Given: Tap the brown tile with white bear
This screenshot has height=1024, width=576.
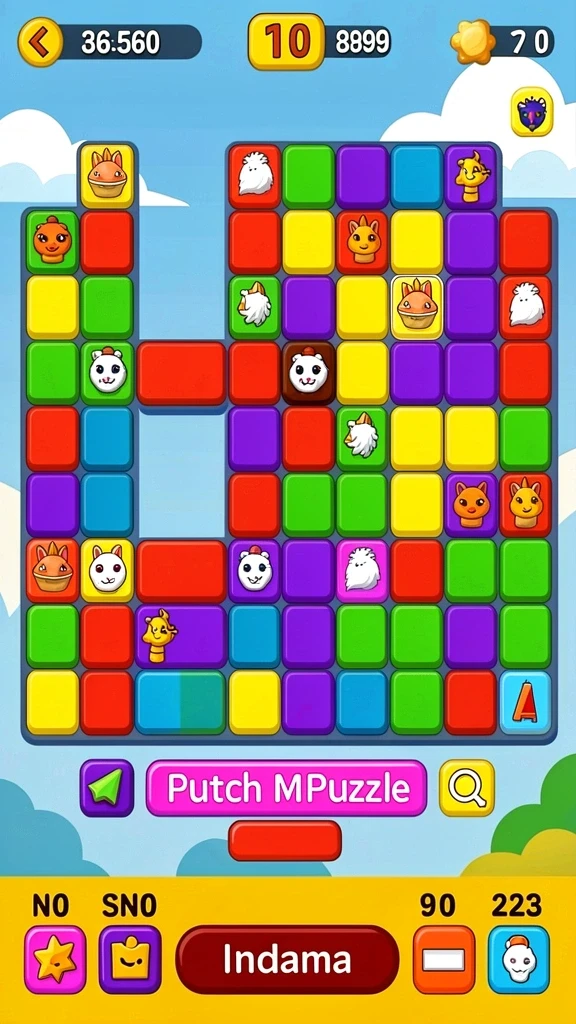Looking at the screenshot, I should [308, 373].
